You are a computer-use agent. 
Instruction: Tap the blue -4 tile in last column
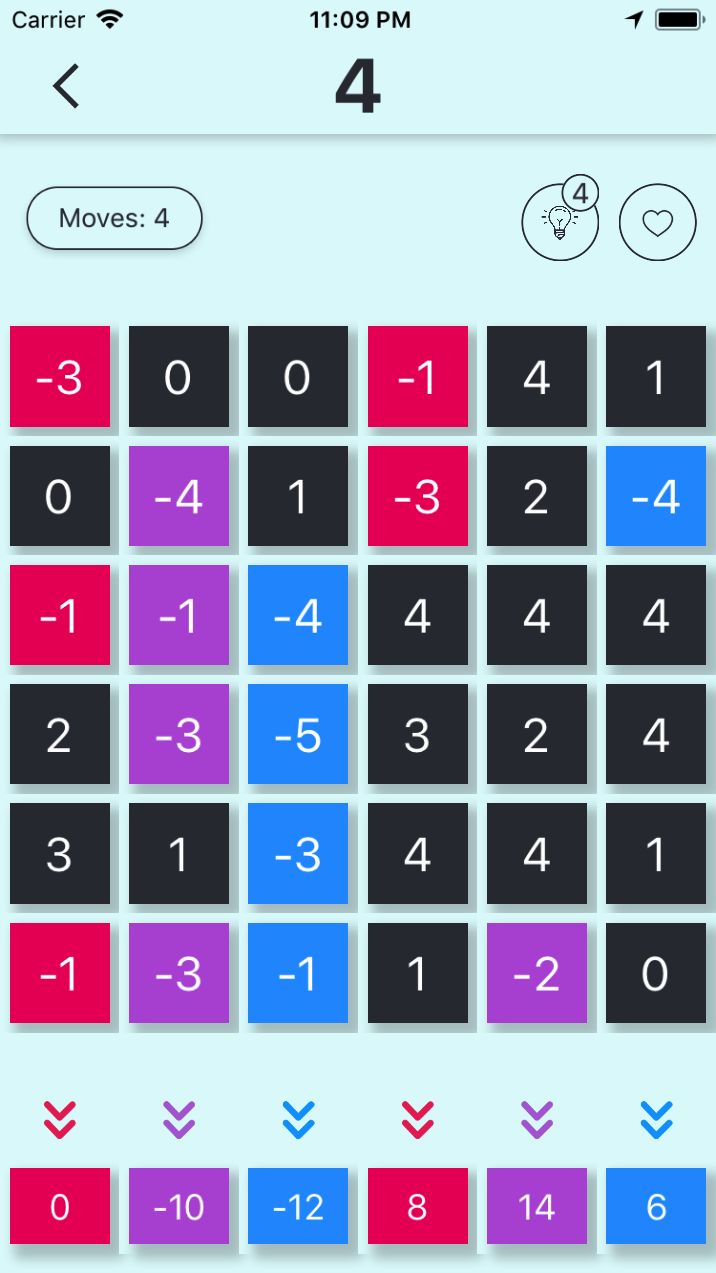pos(656,496)
